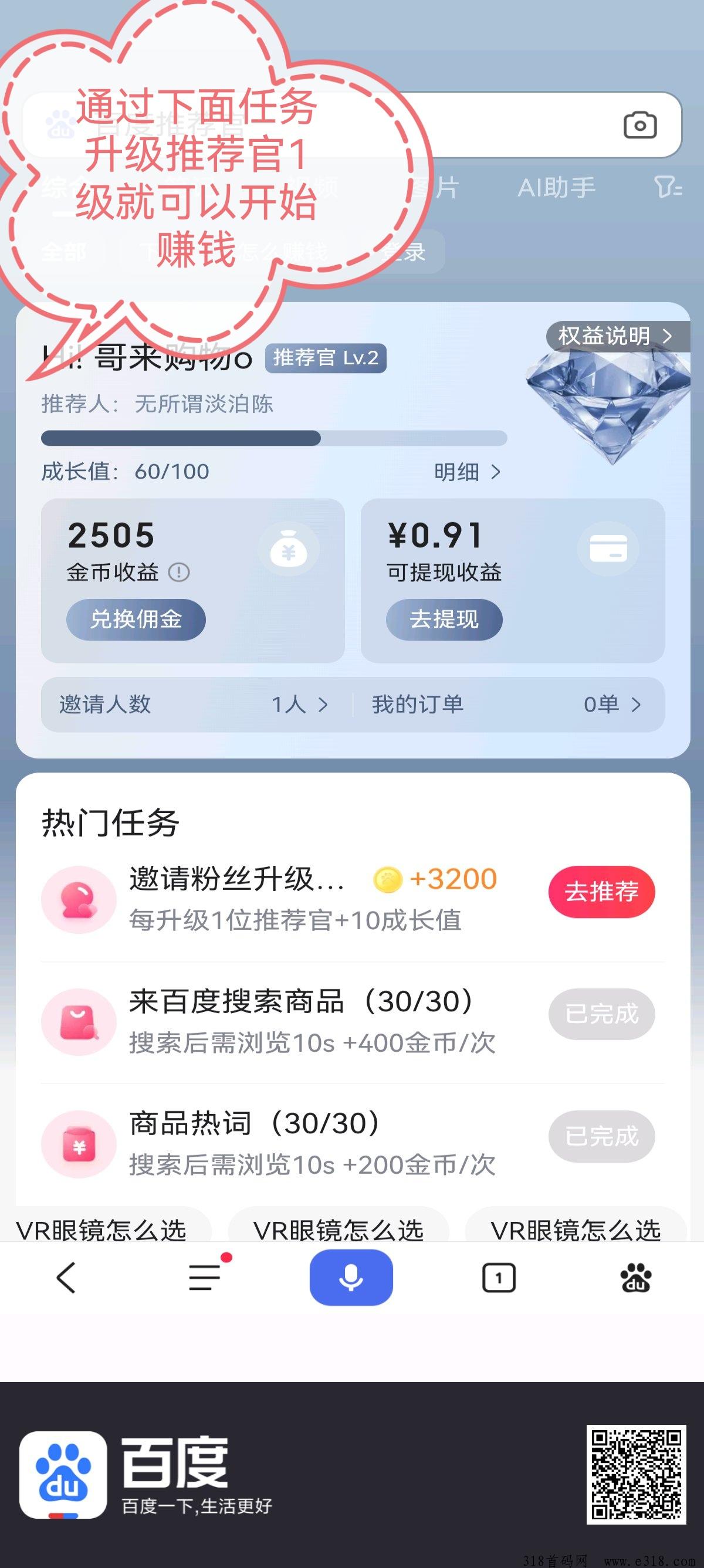This screenshot has width=704, height=1568.
Task: Go back with the bottom back arrow
Action: 66,1277
